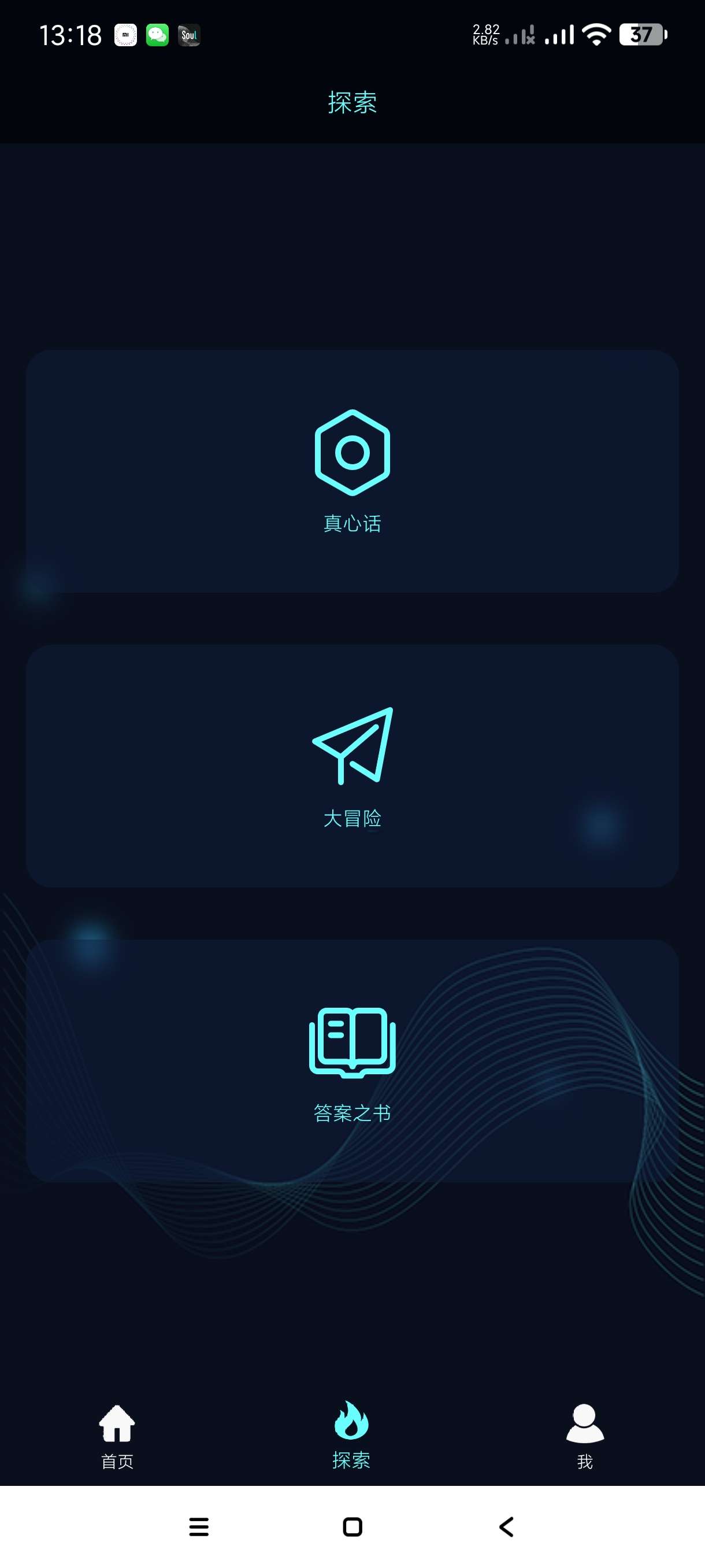This screenshot has width=705, height=1568.
Task: Open the 真心话 card
Action: tap(352, 471)
